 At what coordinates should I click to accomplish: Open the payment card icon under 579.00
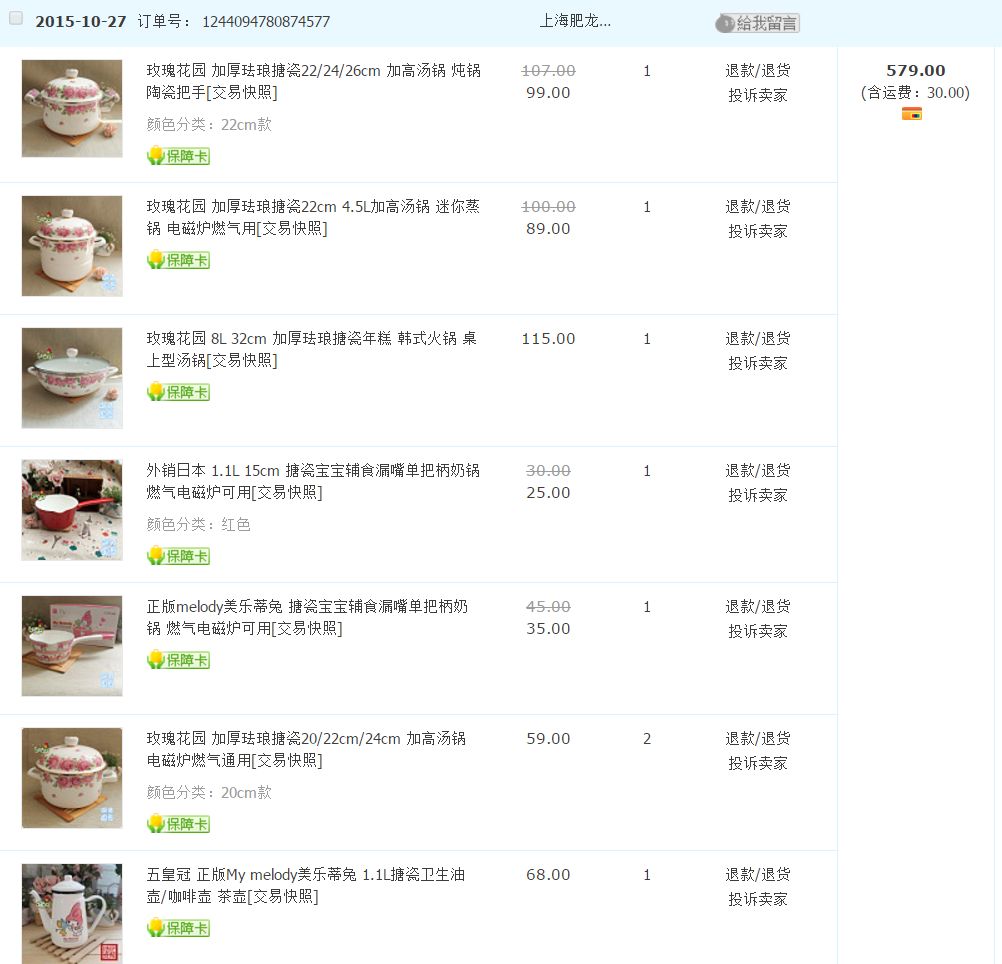point(911,114)
